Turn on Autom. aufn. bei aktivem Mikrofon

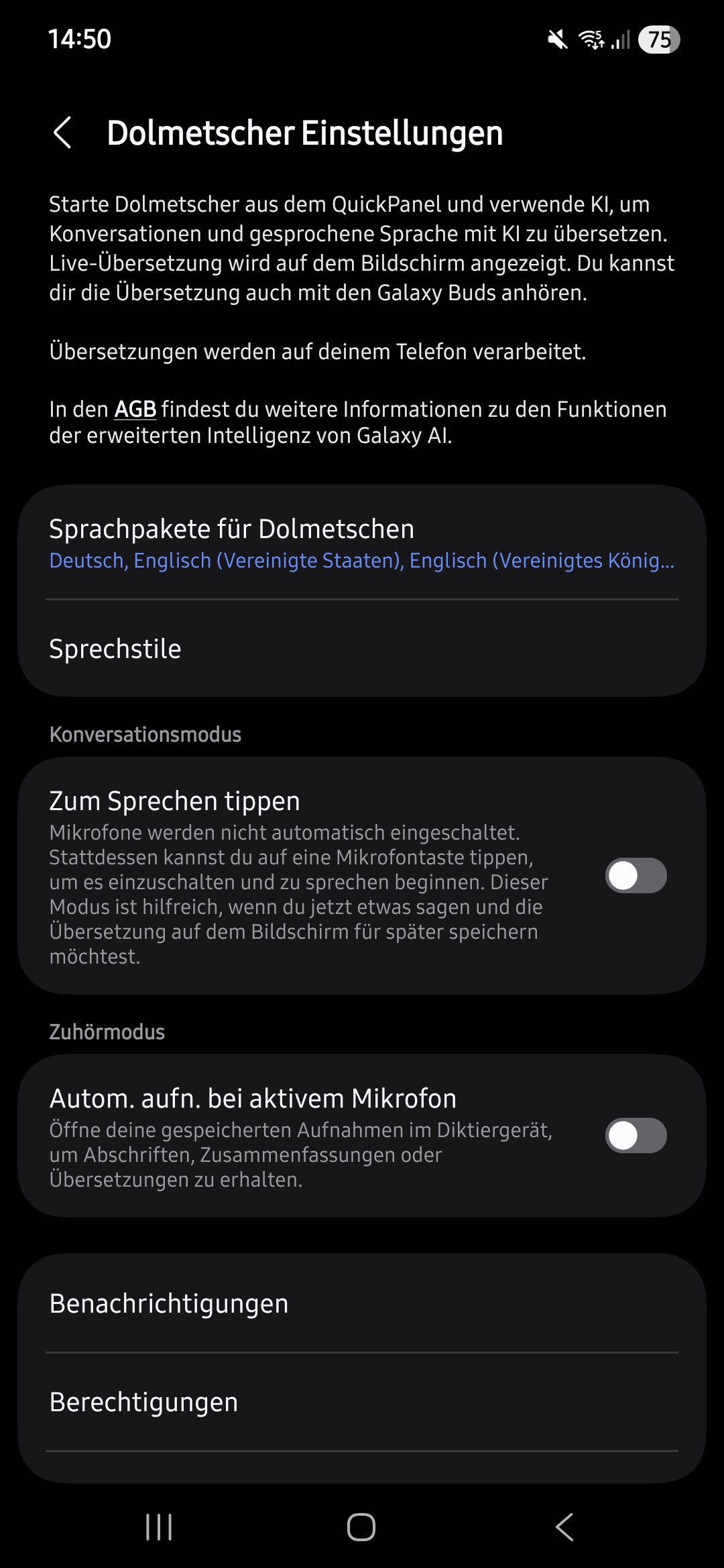pyautogui.click(x=636, y=1136)
